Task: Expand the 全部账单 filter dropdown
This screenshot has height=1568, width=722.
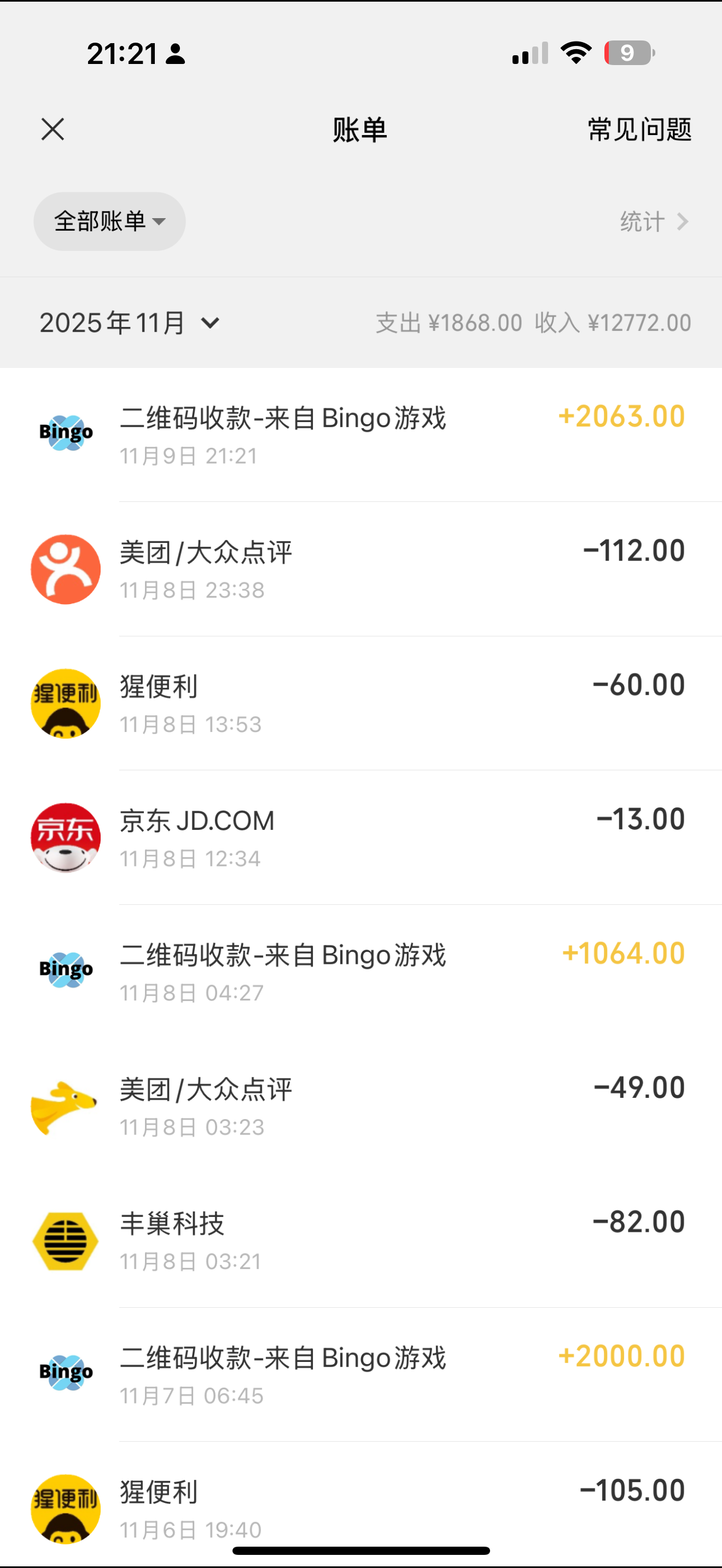Action: coord(109,221)
